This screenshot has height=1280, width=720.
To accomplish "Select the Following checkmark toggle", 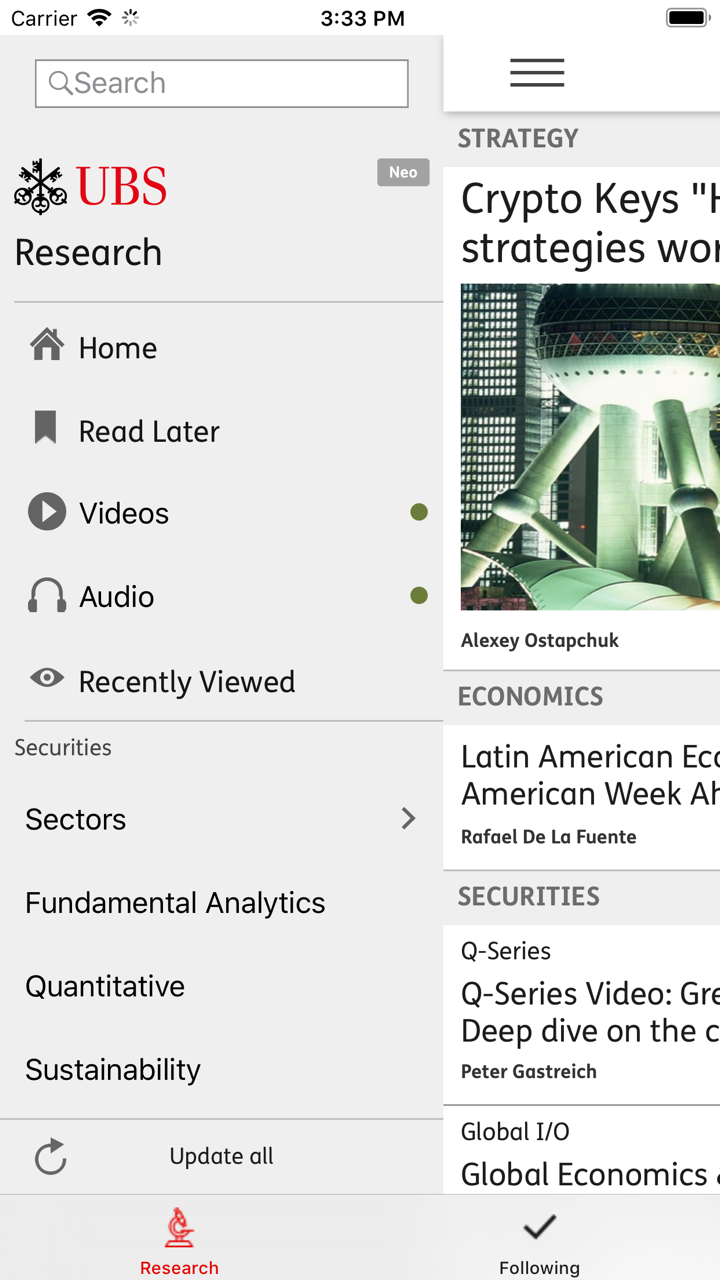I will coord(539,1226).
